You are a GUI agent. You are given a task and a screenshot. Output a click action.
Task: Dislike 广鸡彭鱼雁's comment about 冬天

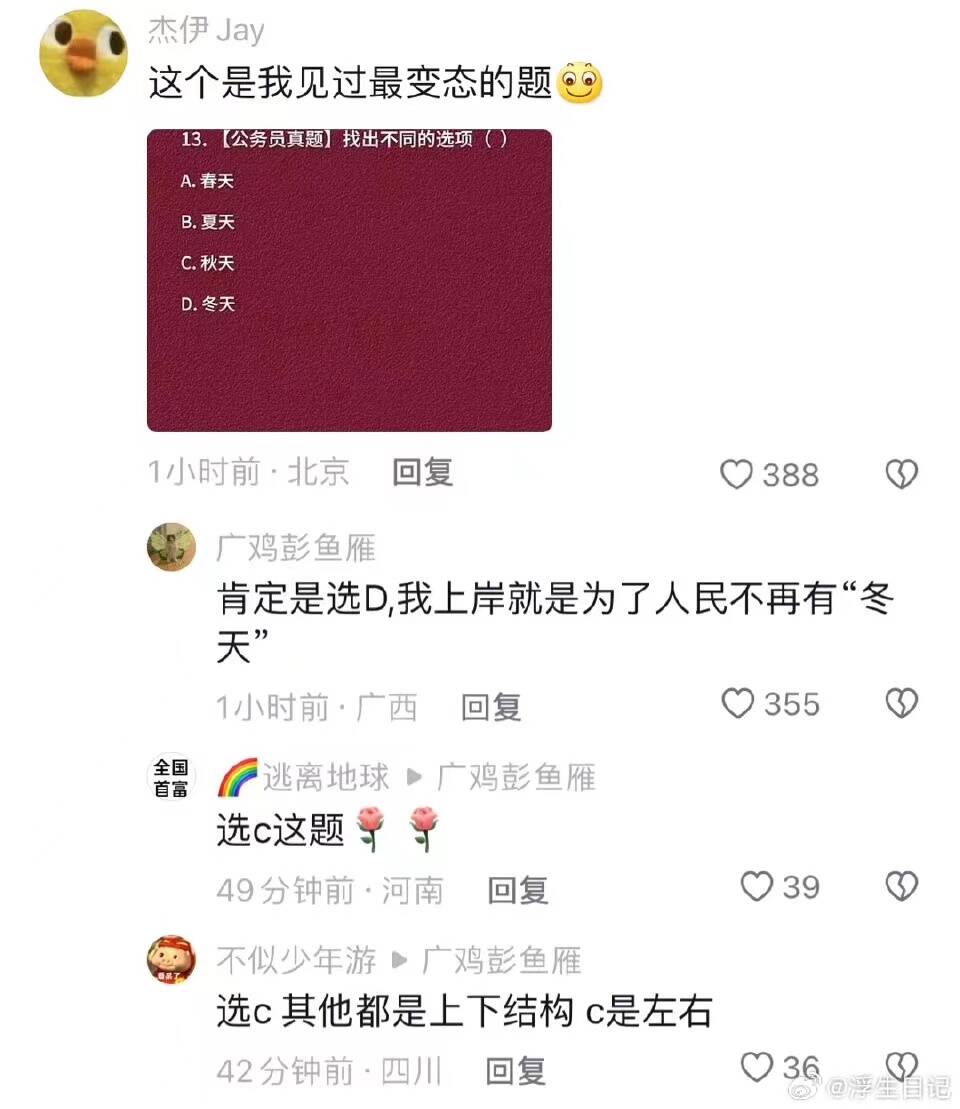[x=901, y=704]
